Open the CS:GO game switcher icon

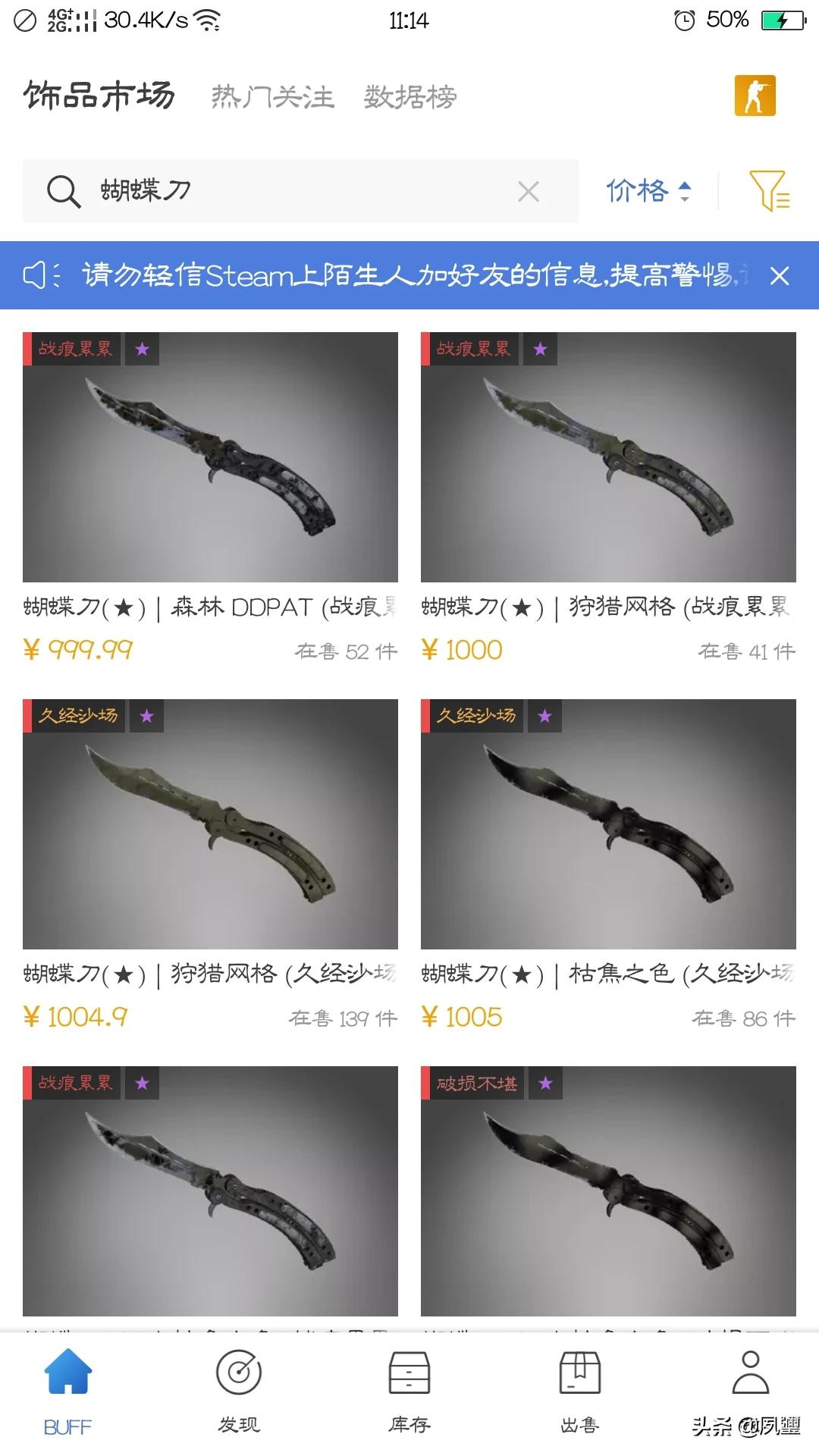[755, 96]
